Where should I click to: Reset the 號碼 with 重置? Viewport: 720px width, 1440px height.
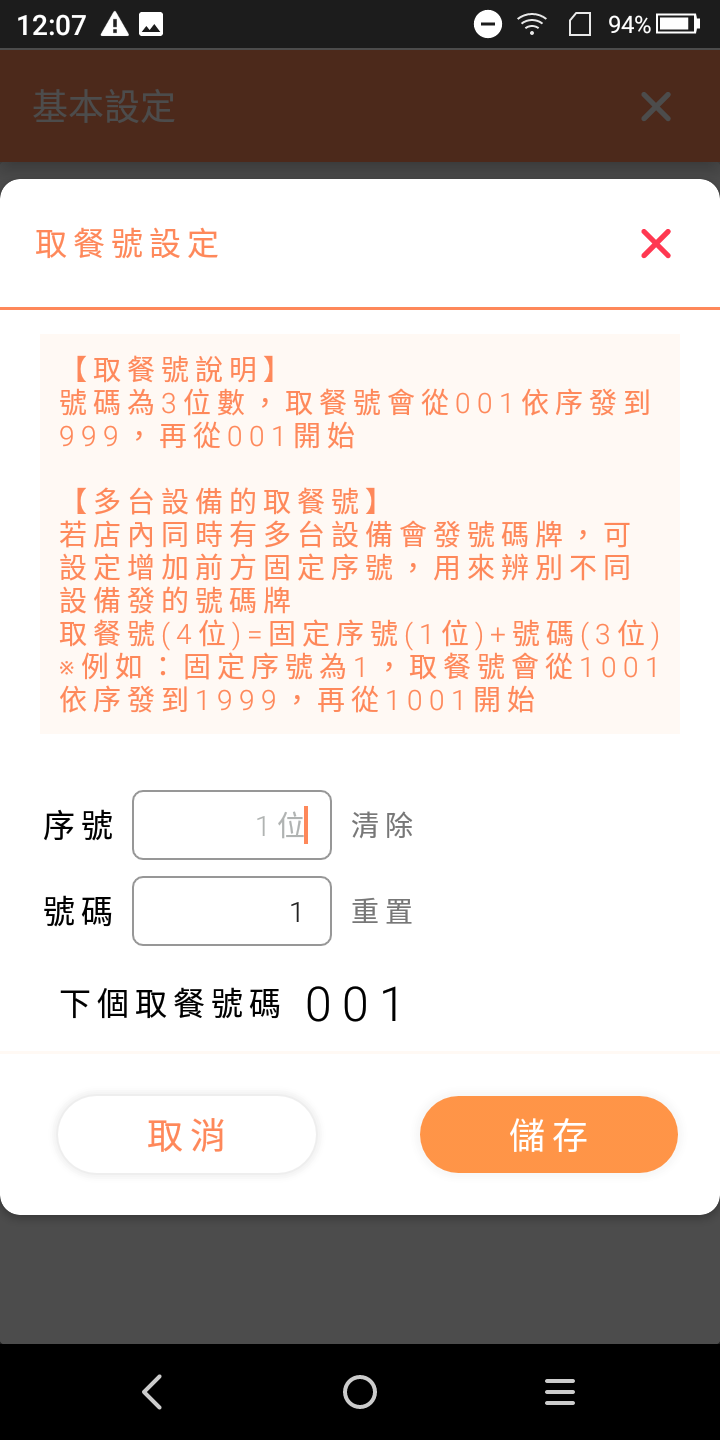(x=382, y=912)
